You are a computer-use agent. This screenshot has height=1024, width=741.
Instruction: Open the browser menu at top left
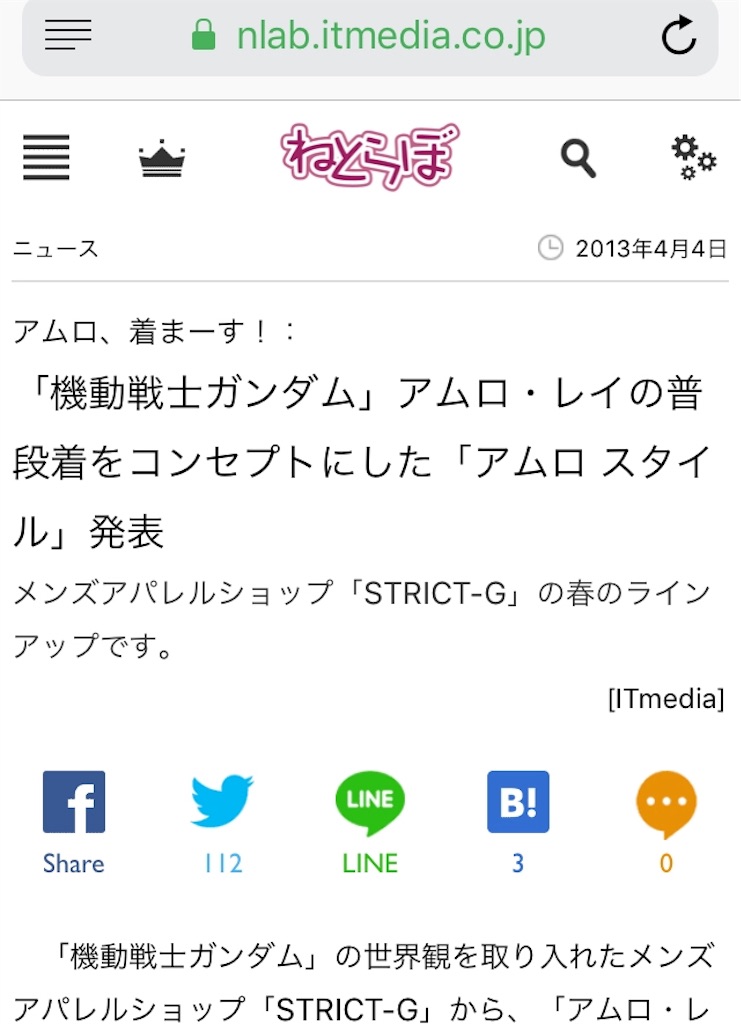[67, 35]
